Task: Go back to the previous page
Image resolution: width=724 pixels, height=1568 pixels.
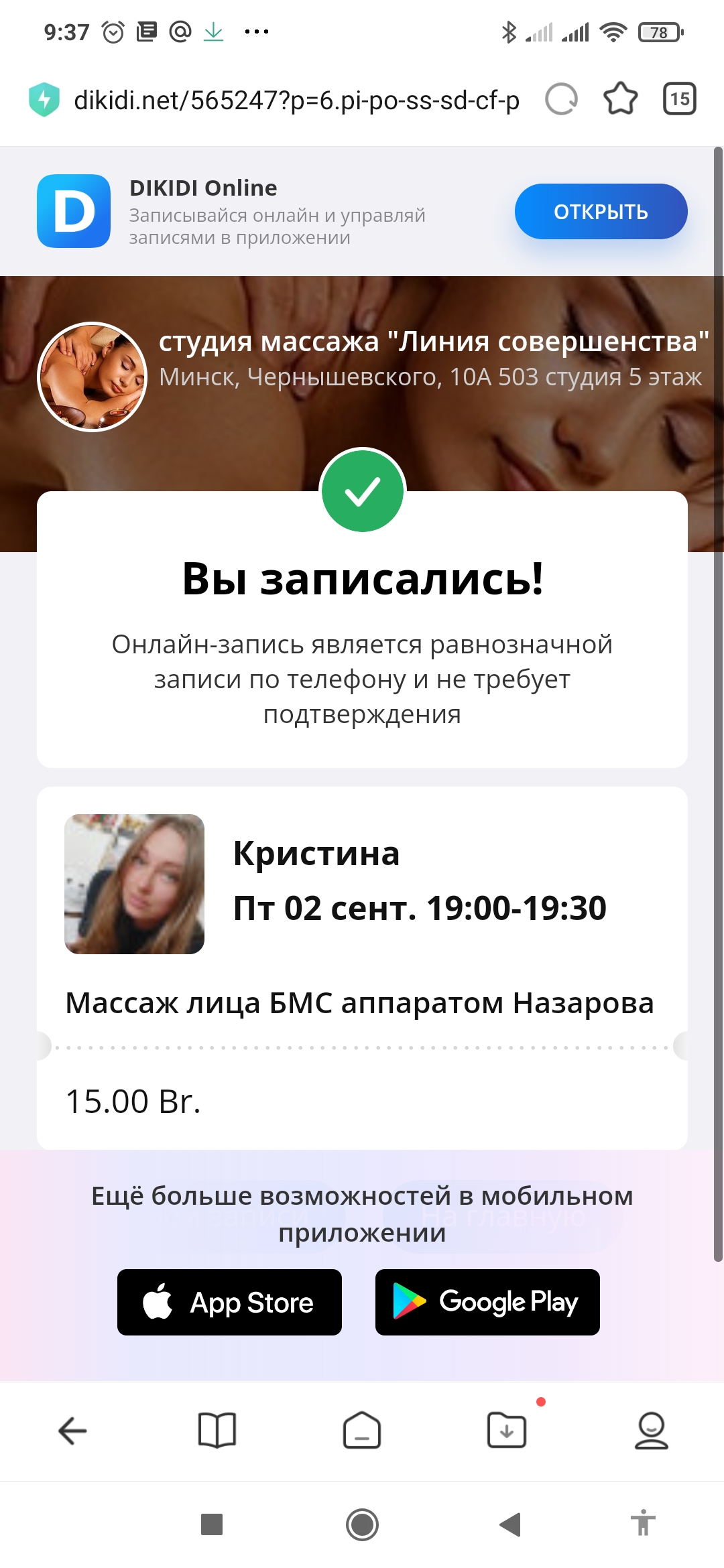Action: pos(72,1431)
